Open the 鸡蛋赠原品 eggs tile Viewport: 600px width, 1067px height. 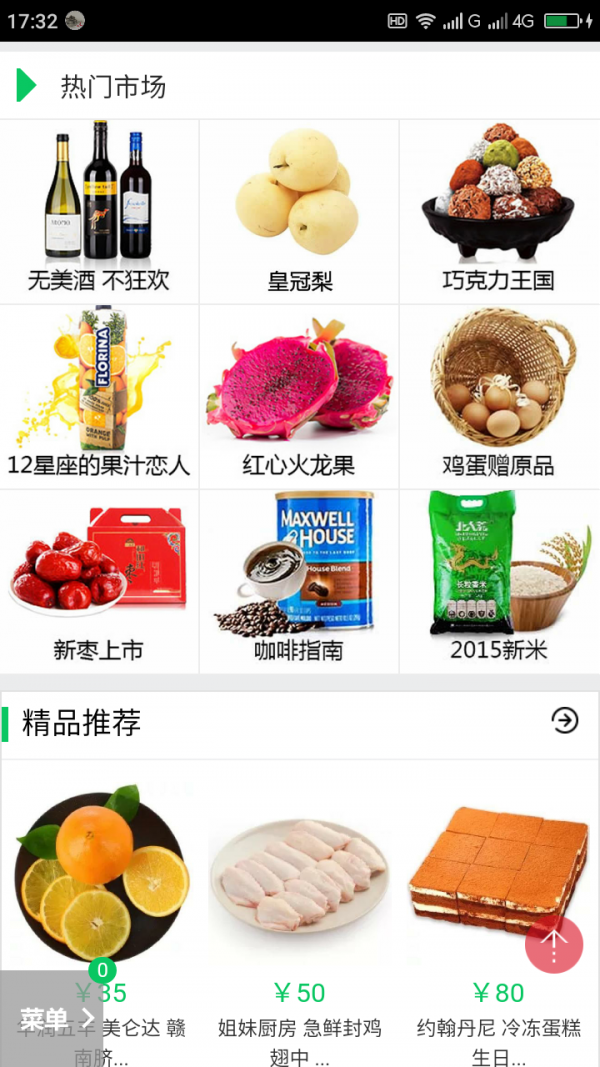click(x=499, y=396)
